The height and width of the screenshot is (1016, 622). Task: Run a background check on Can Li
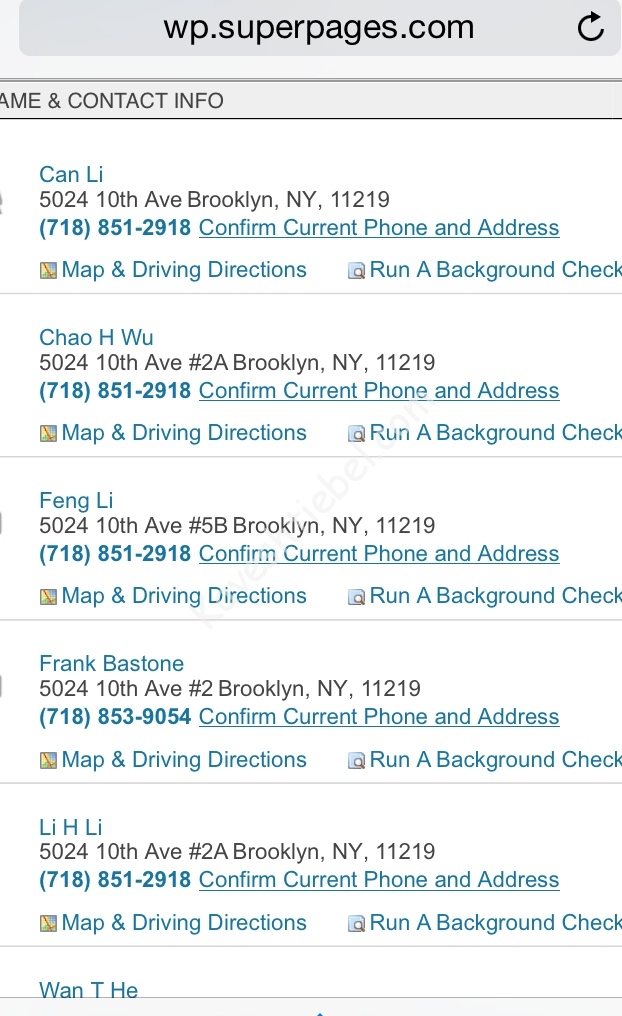coord(495,270)
